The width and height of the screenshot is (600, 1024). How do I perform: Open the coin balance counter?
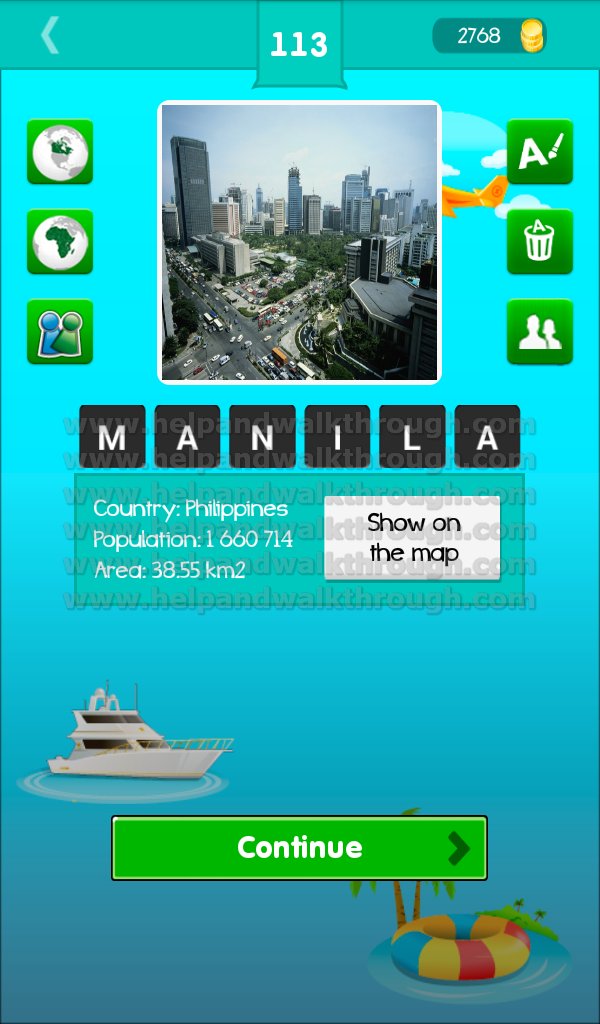[491, 35]
